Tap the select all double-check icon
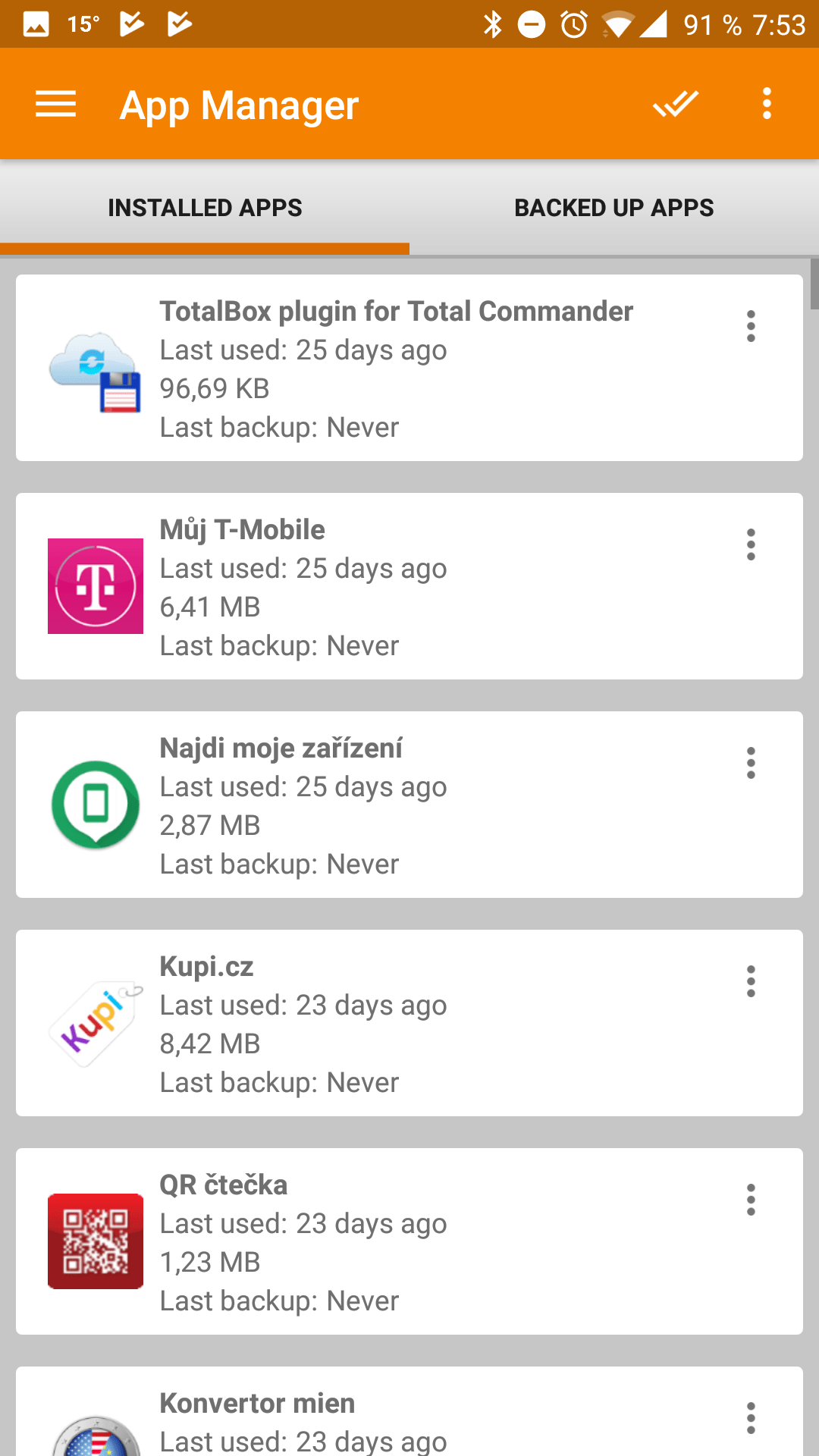 tap(675, 104)
